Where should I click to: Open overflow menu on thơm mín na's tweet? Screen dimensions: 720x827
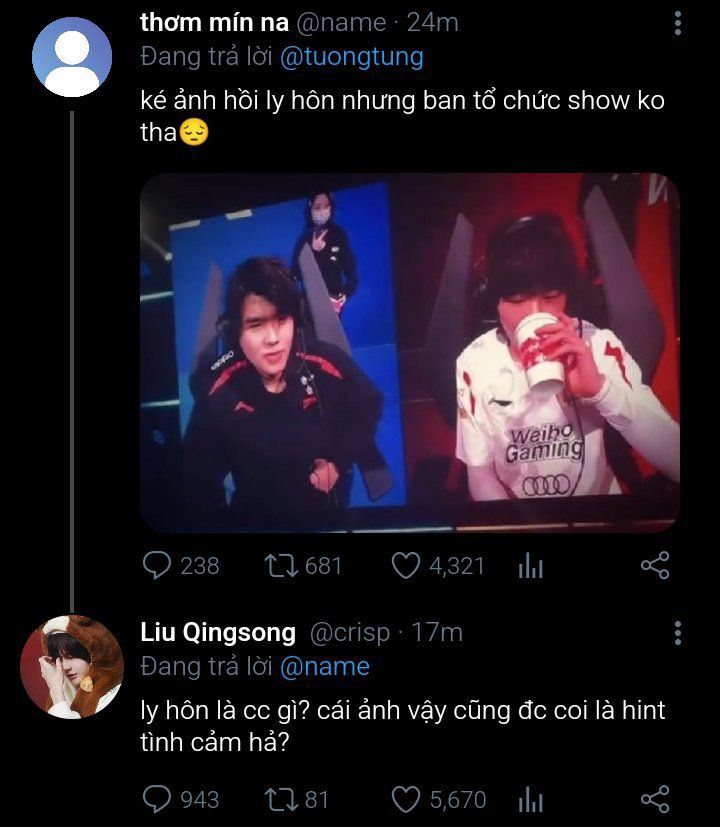(678, 23)
